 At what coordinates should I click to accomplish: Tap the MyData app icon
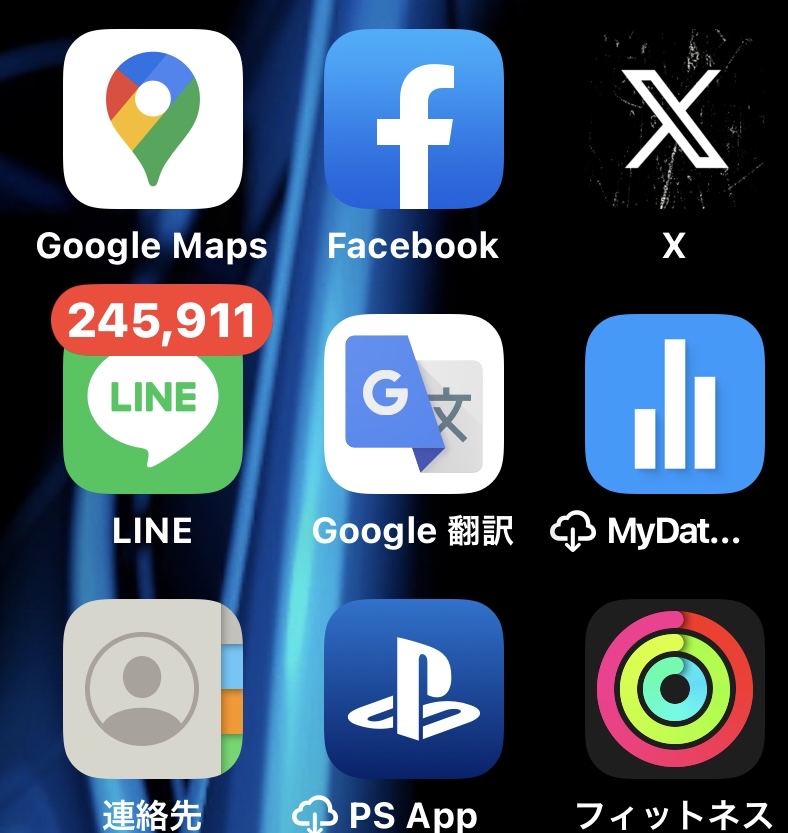coord(674,403)
